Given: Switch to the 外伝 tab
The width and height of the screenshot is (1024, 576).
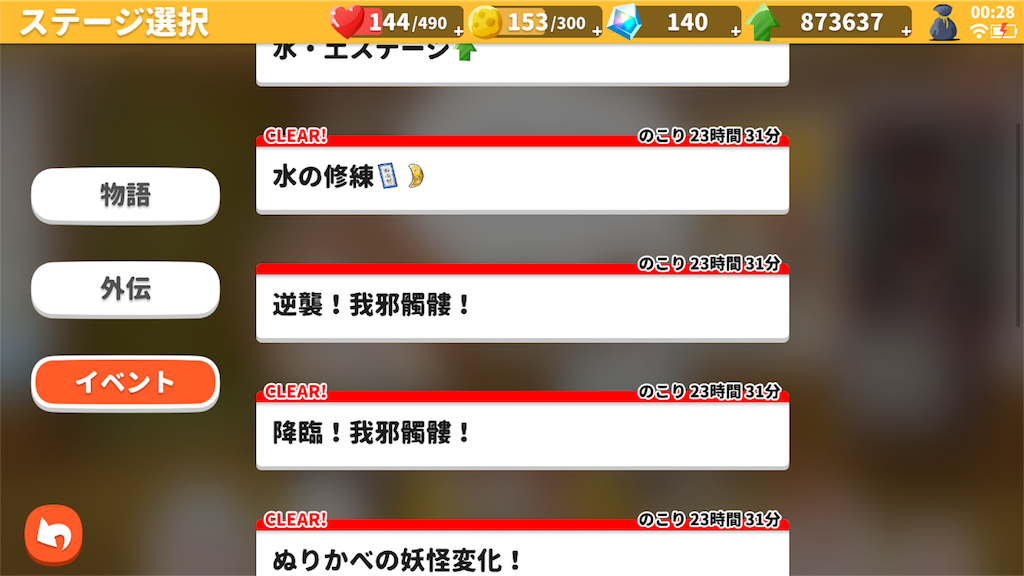Looking at the screenshot, I should tap(125, 289).
